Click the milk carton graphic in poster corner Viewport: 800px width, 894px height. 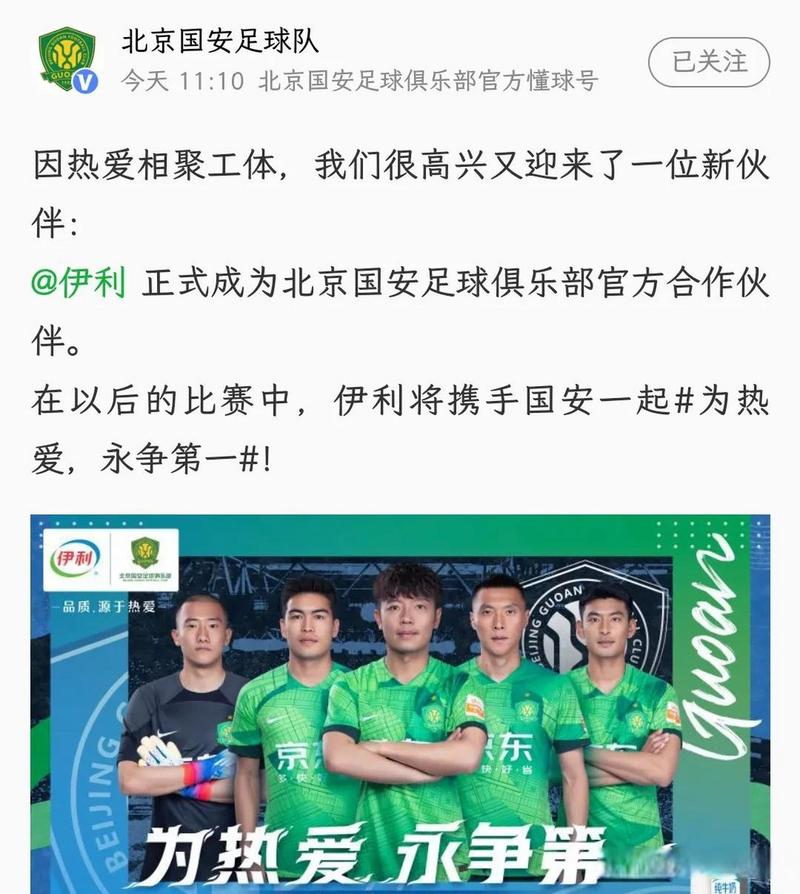[727, 883]
